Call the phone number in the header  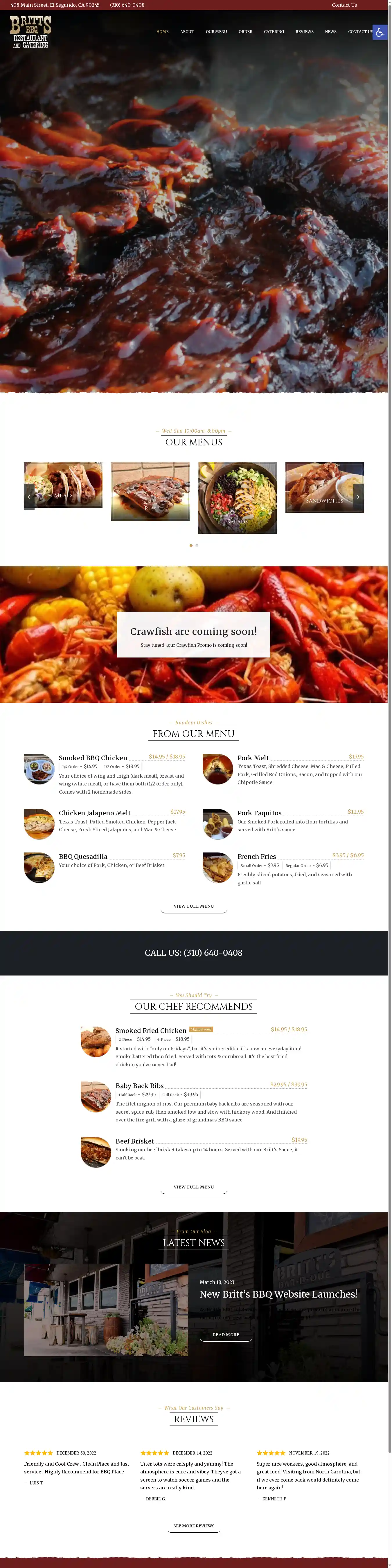127,5
